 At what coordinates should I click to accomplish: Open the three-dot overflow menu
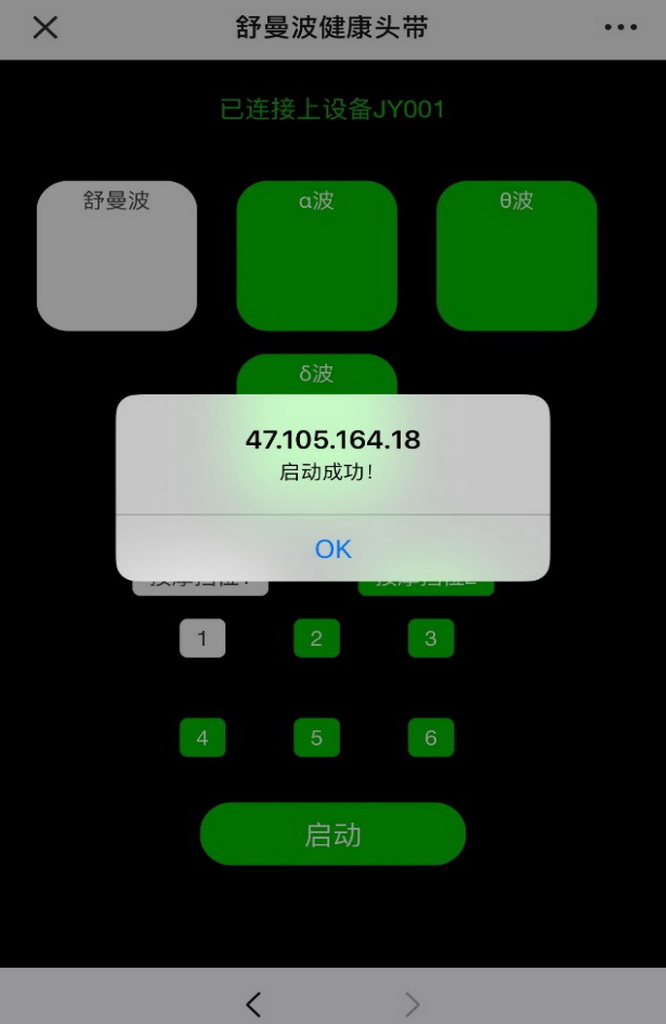[620, 28]
